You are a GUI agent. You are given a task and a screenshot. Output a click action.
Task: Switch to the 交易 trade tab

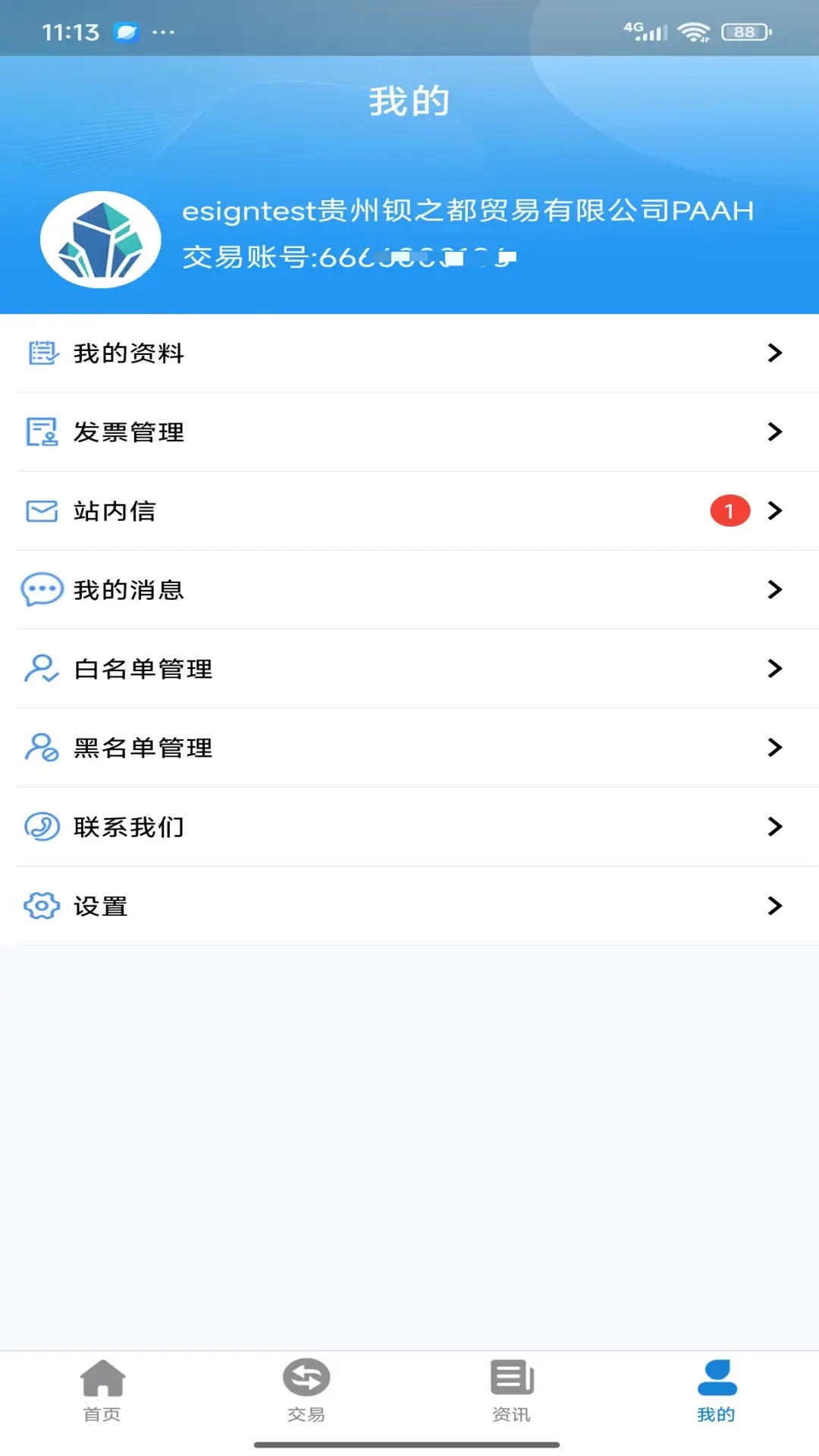[x=306, y=1391]
